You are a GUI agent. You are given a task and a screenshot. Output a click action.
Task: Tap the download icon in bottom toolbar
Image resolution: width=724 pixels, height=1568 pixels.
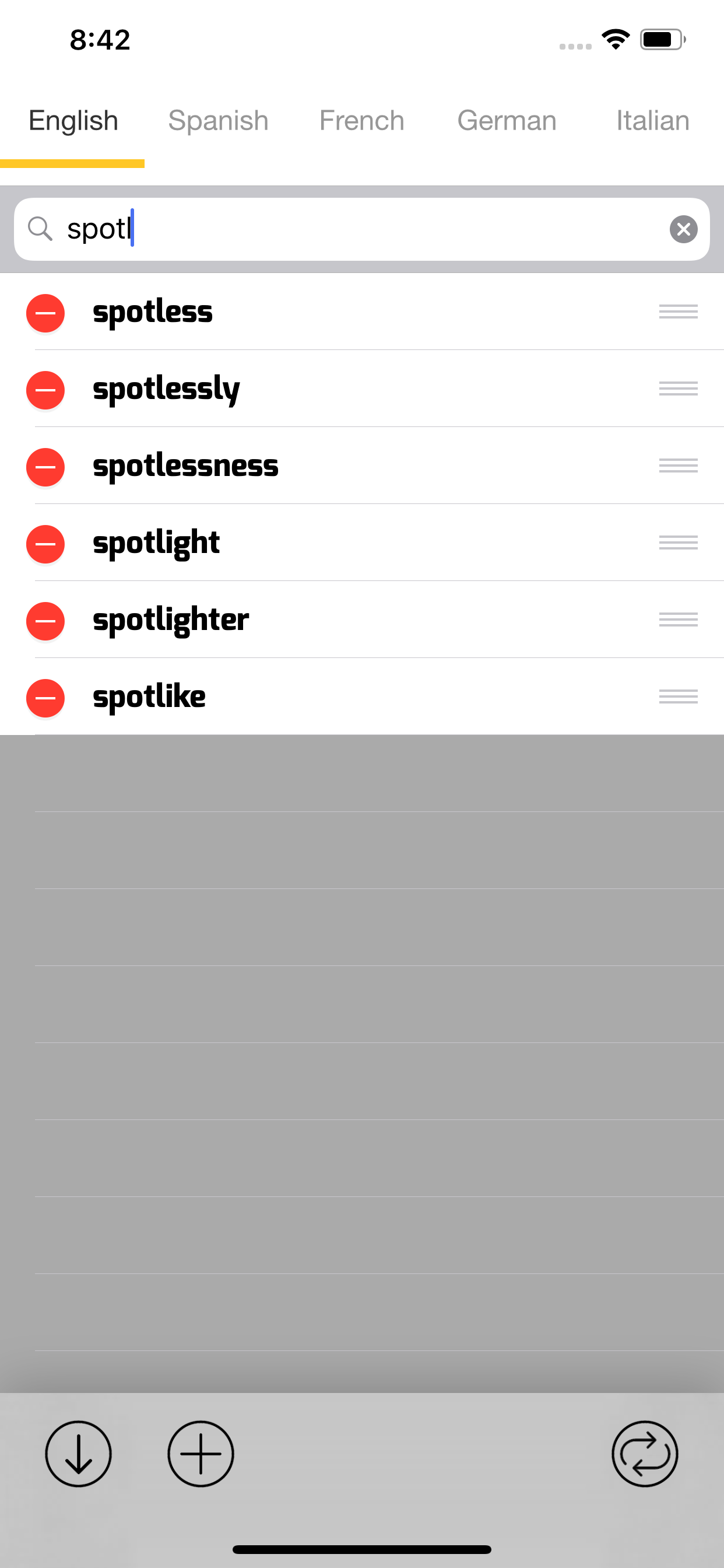pyautogui.click(x=79, y=1454)
